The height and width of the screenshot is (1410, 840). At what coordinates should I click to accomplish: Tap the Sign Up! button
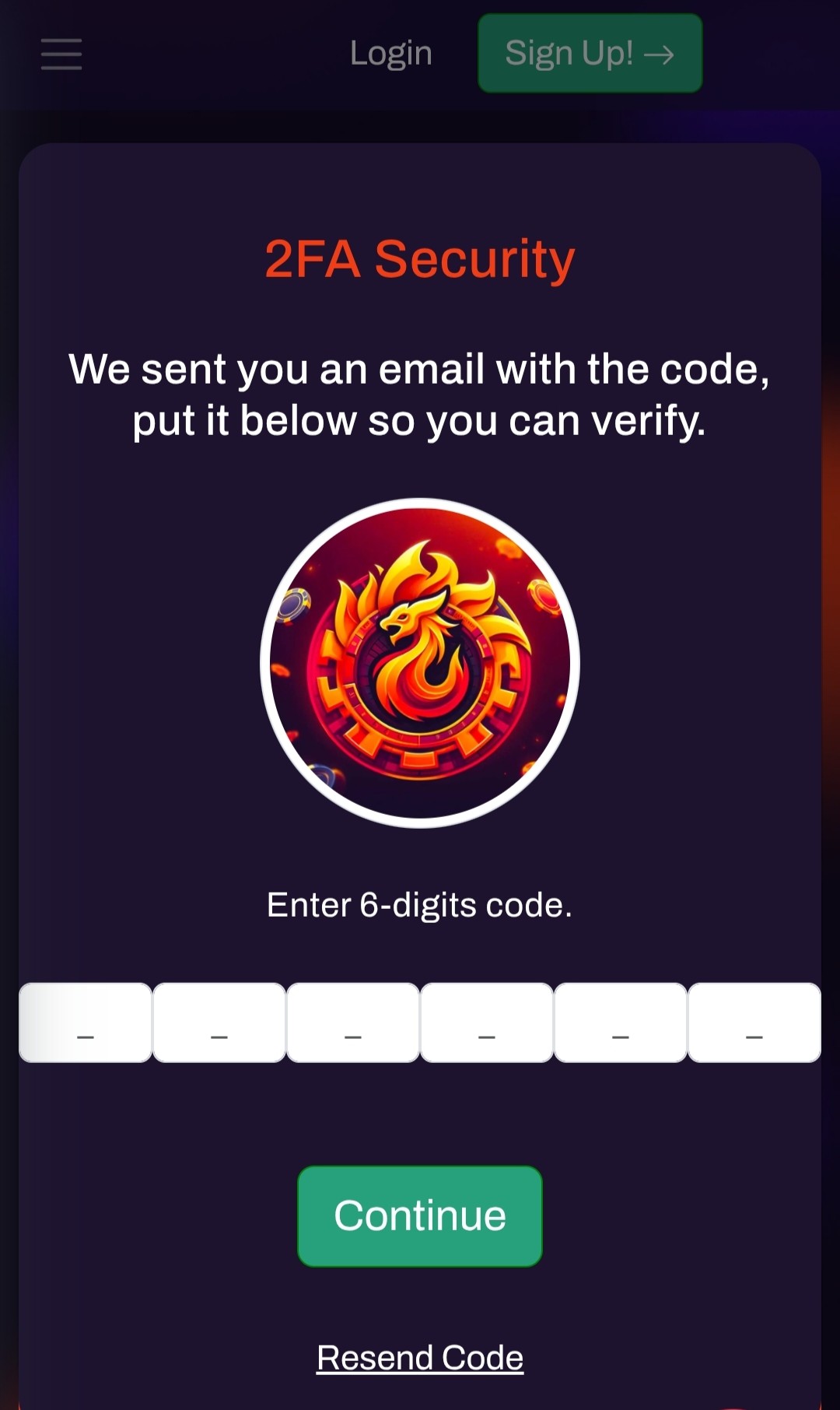590,54
